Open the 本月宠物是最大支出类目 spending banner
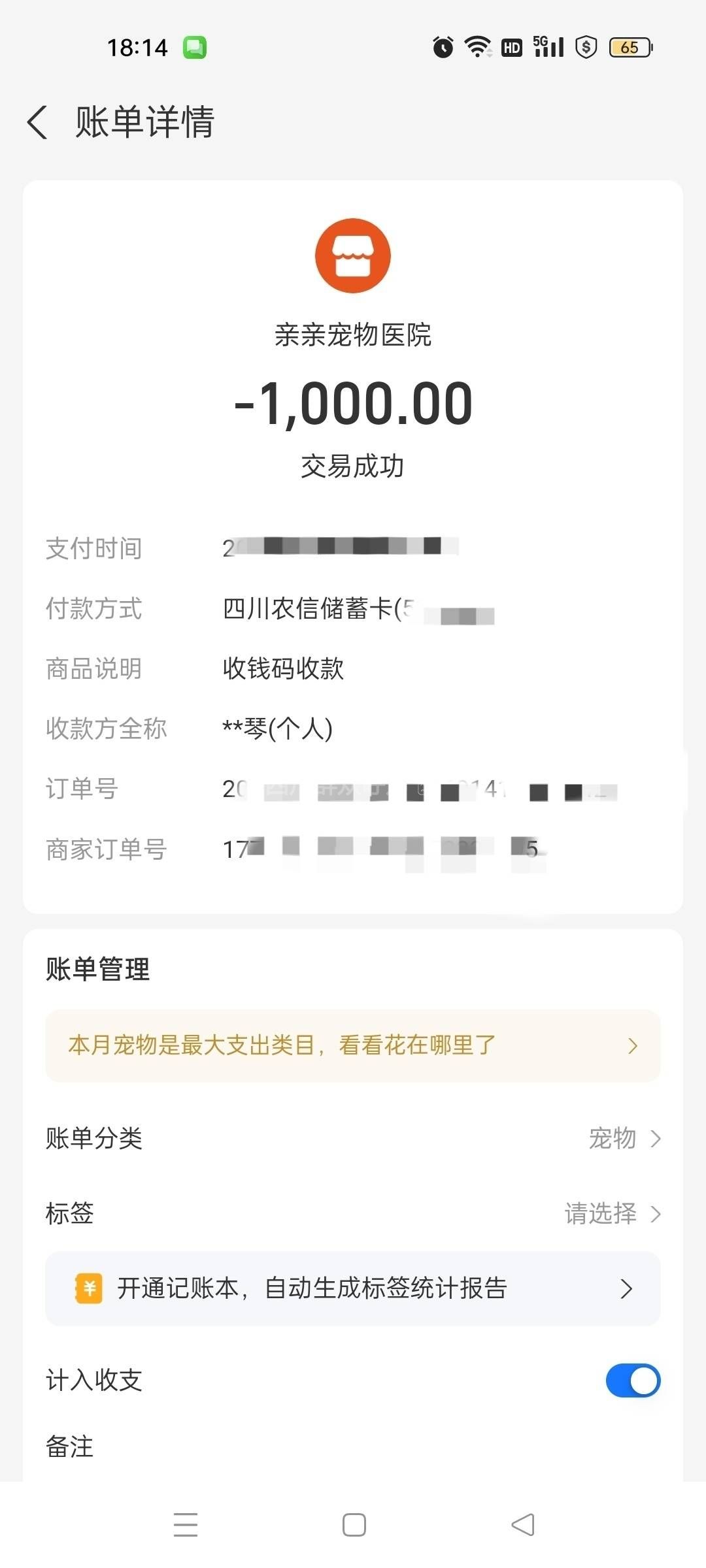Screen dimensions: 706x1568 353,1045
